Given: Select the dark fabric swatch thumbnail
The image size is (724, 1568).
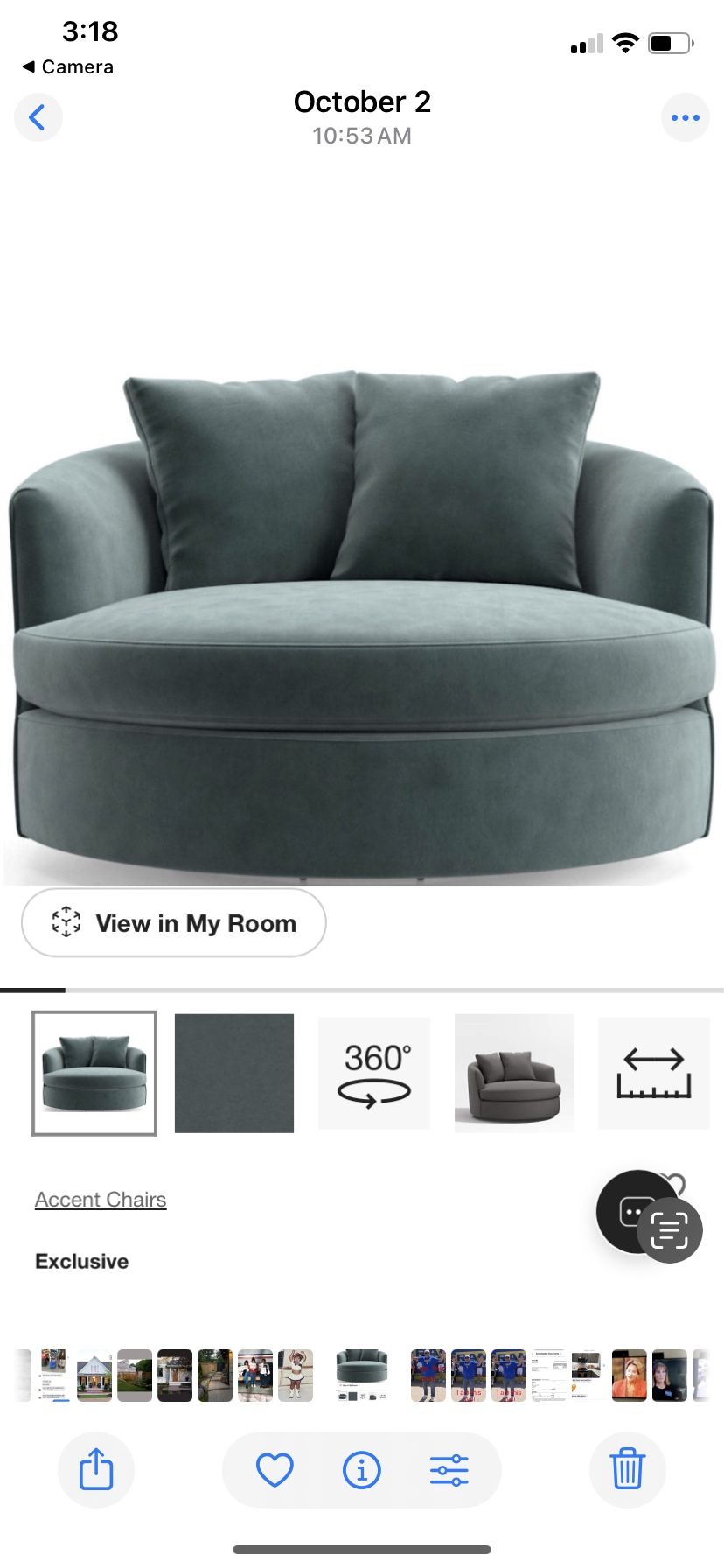Looking at the screenshot, I should coord(234,1073).
